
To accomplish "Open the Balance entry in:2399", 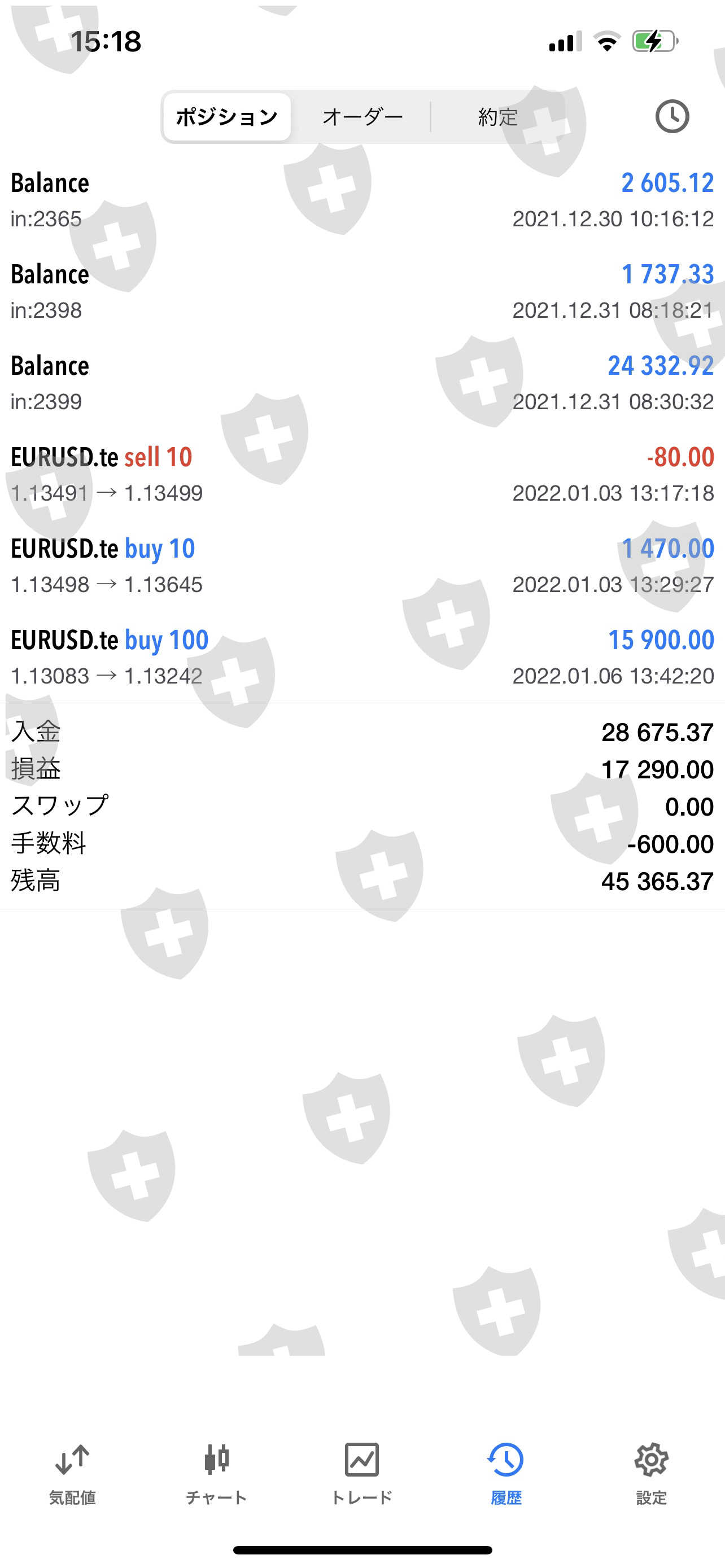I will tap(362, 382).
